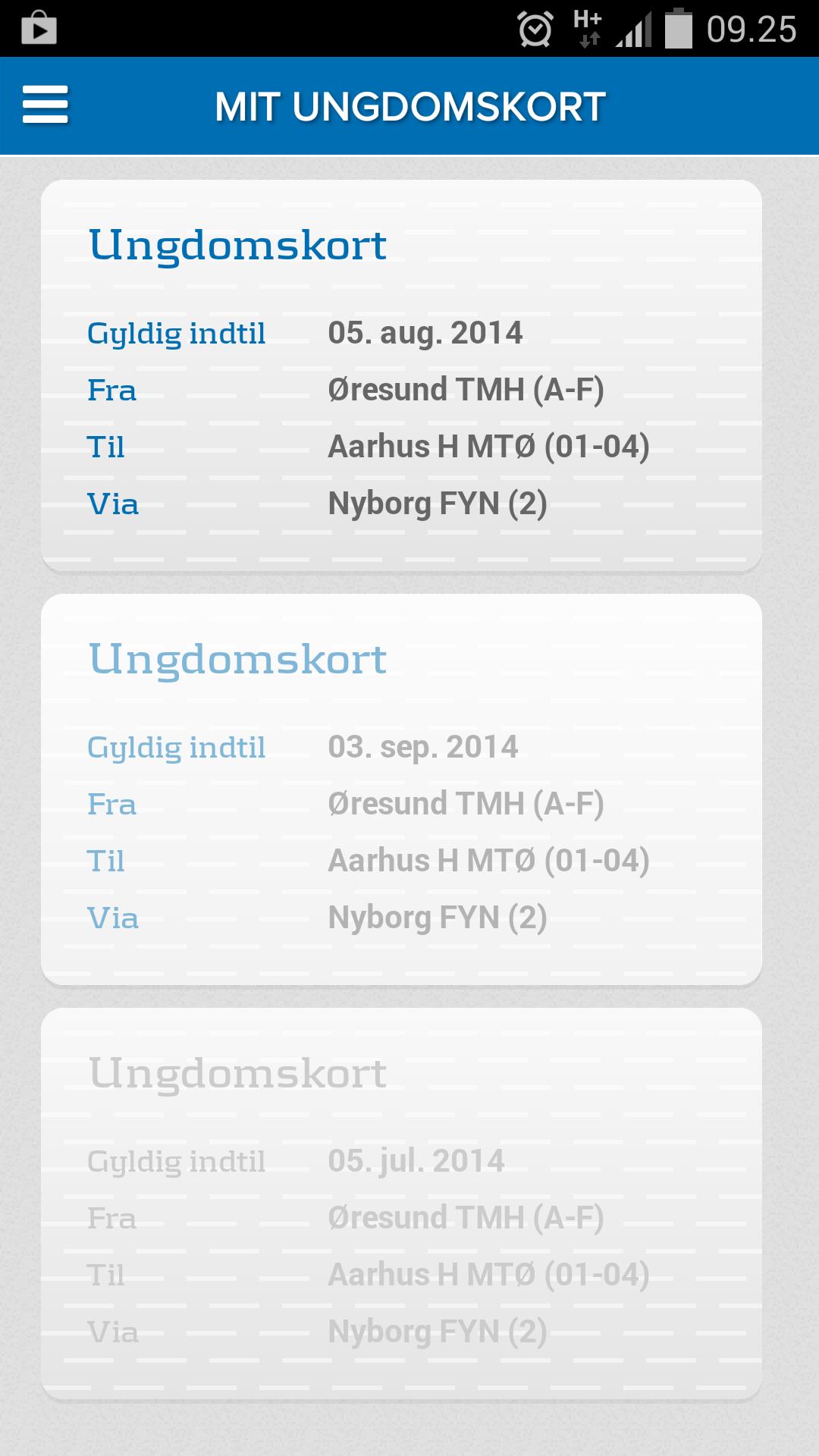Tap the MIT UNGDOMSKORT title
819x1456 pixels.
[x=409, y=106]
